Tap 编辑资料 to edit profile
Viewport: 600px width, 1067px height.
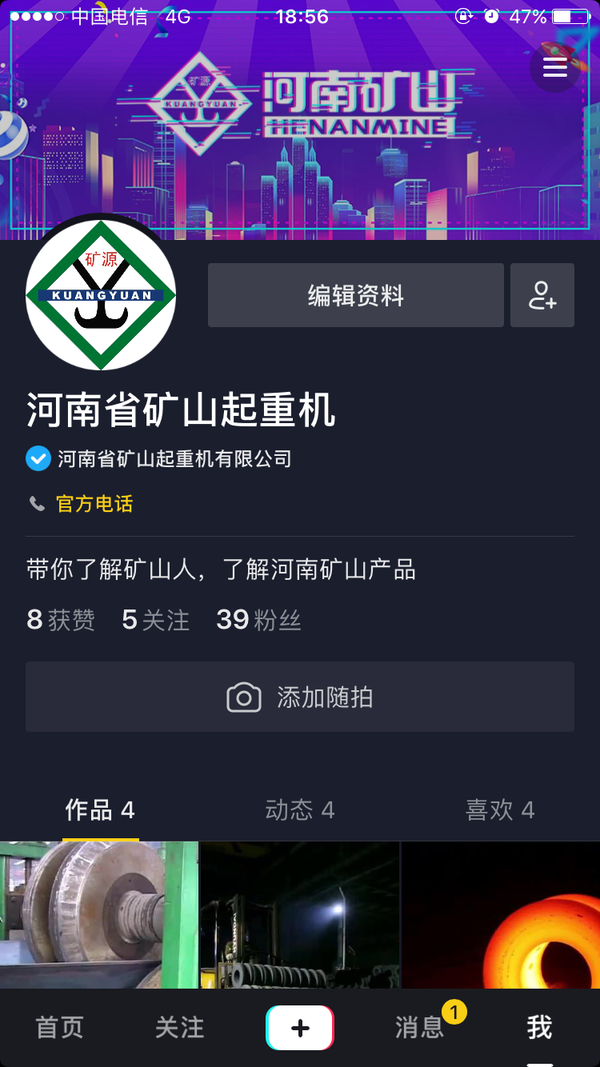click(355, 295)
